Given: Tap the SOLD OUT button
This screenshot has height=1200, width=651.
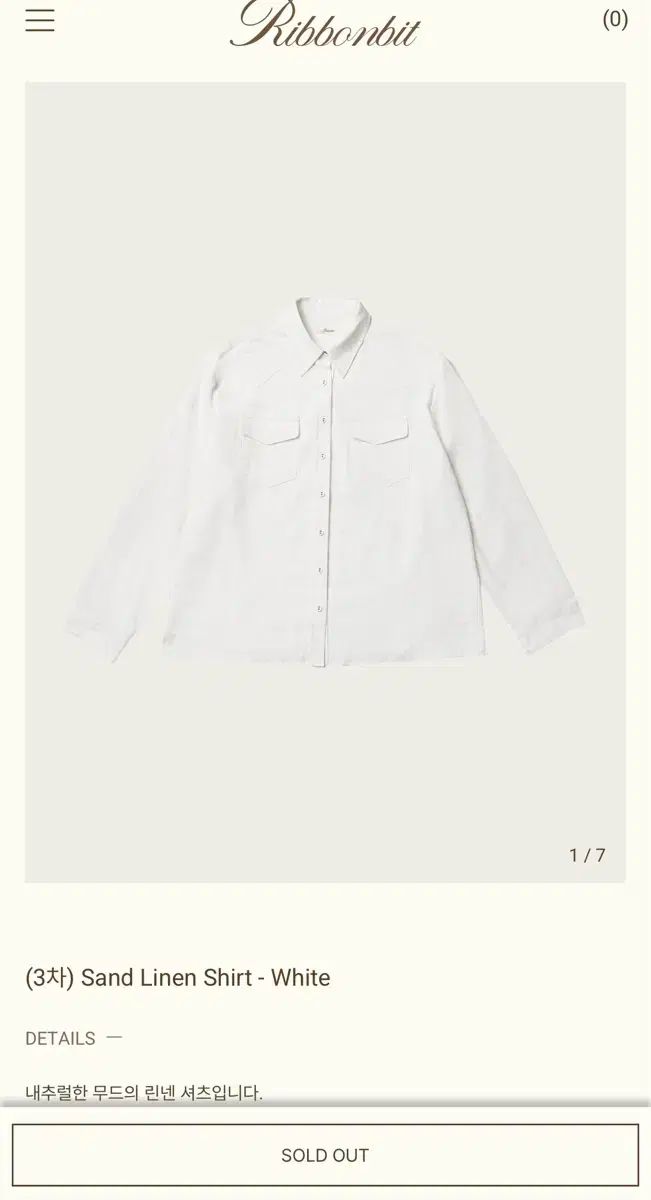Looking at the screenshot, I should 325,1155.
